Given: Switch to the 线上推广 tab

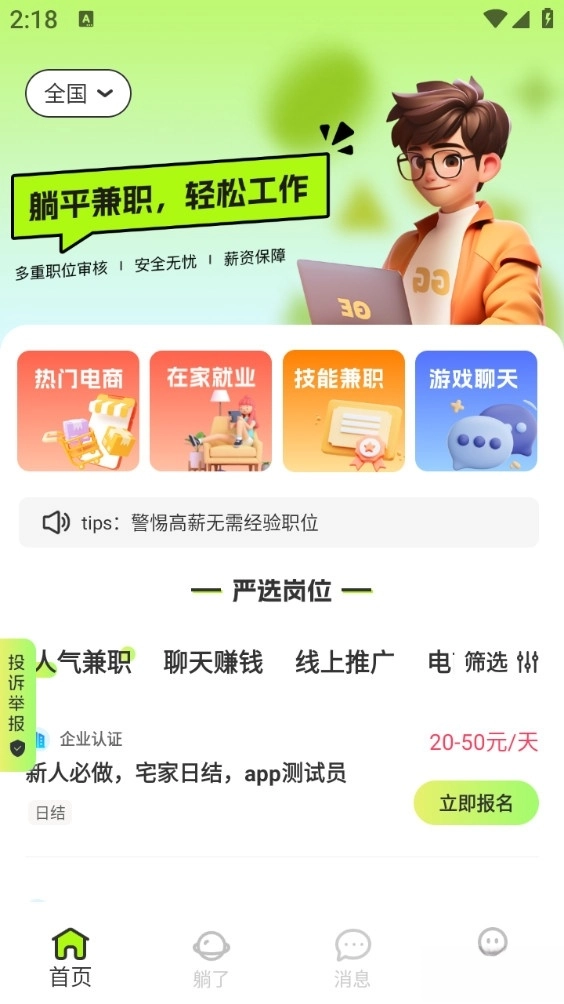Looking at the screenshot, I should coord(344,662).
